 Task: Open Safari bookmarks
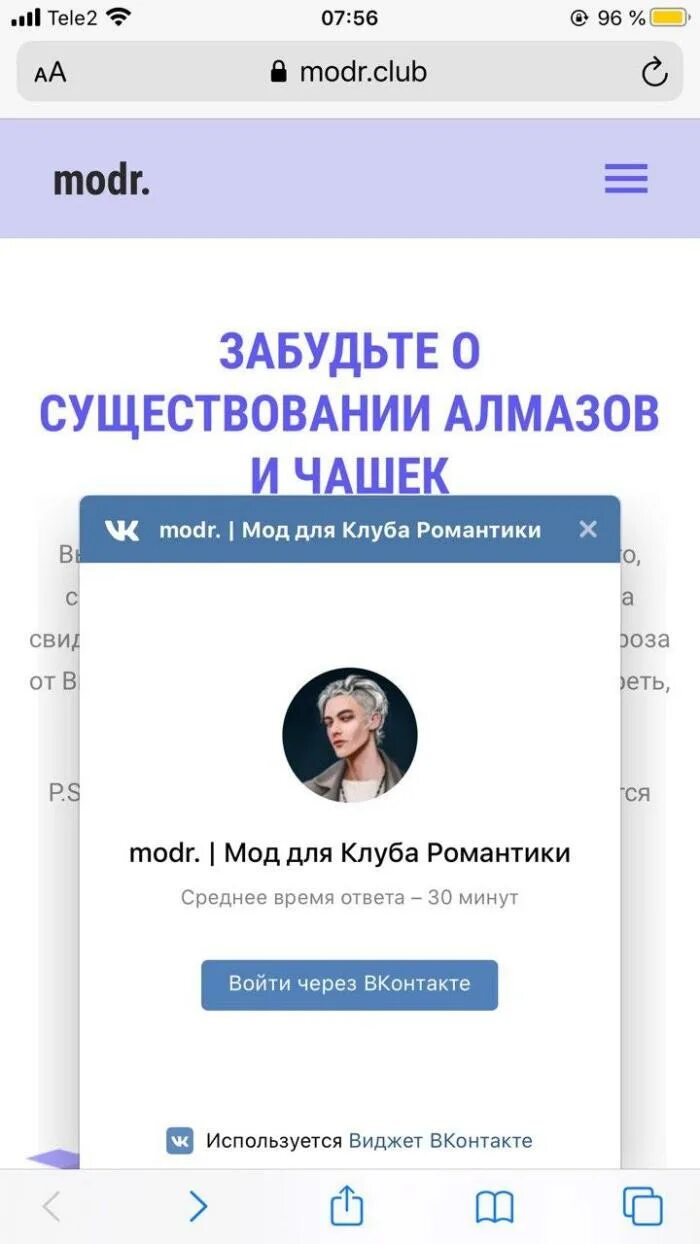(494, 1208)
